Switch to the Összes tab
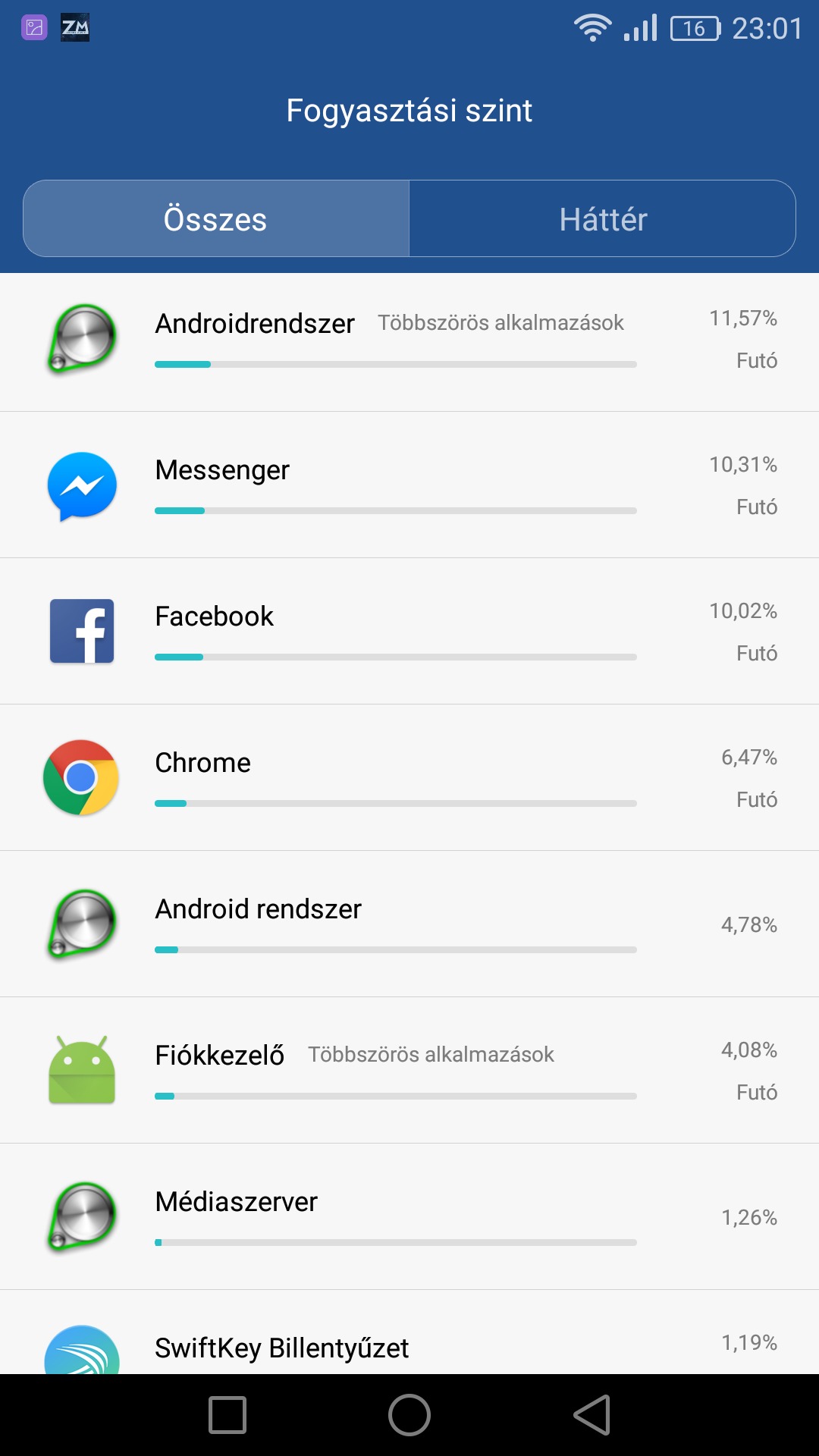 click(216, 219)
